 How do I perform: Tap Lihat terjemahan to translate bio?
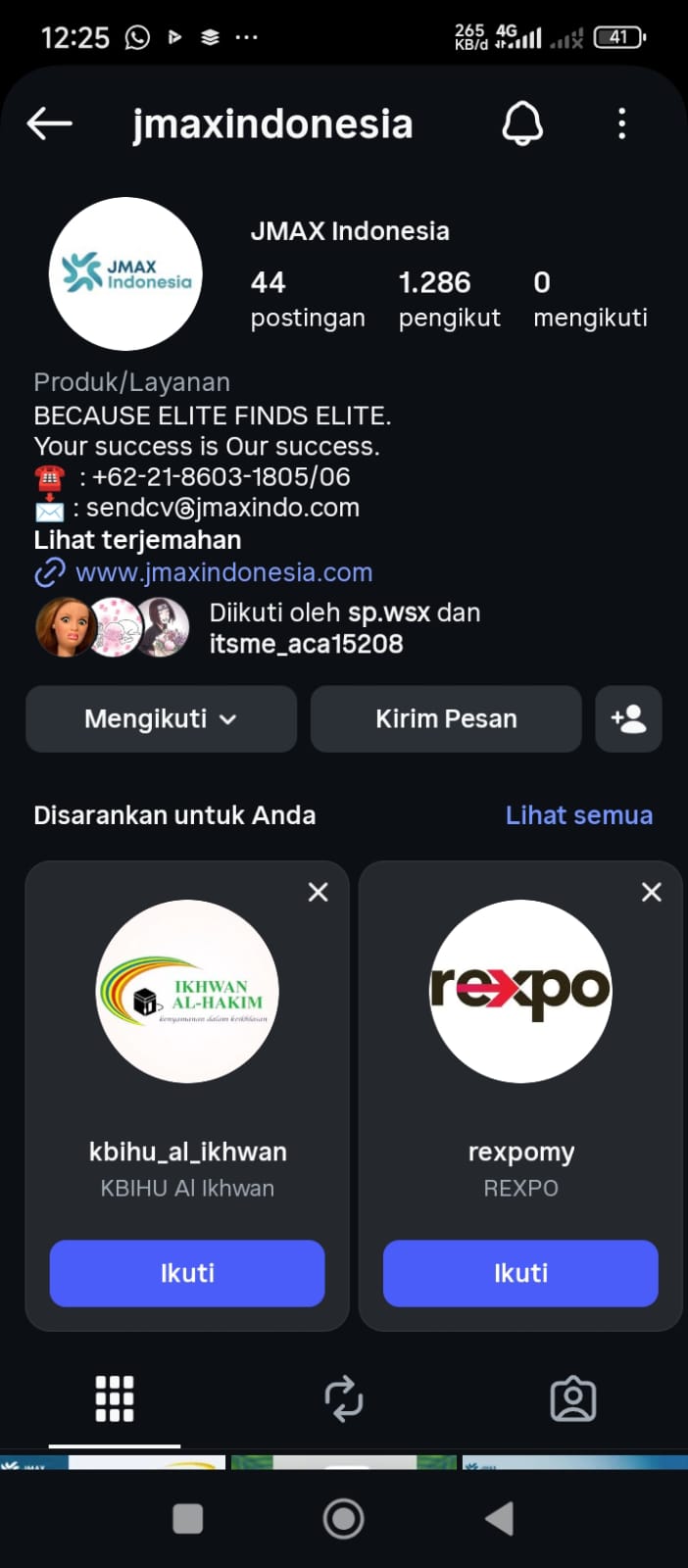137,540
